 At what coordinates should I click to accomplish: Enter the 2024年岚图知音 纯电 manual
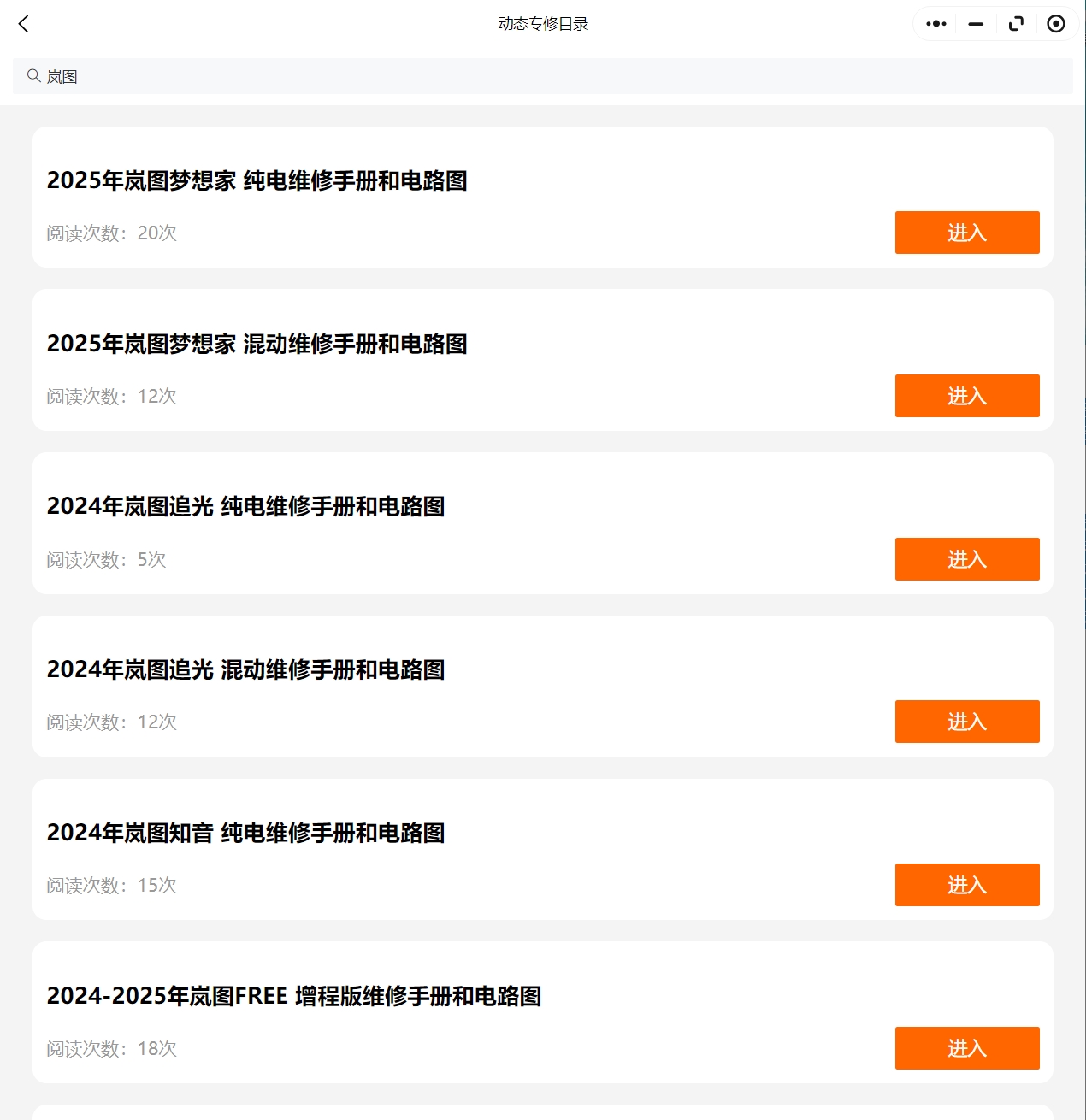(x=966, y=885)
